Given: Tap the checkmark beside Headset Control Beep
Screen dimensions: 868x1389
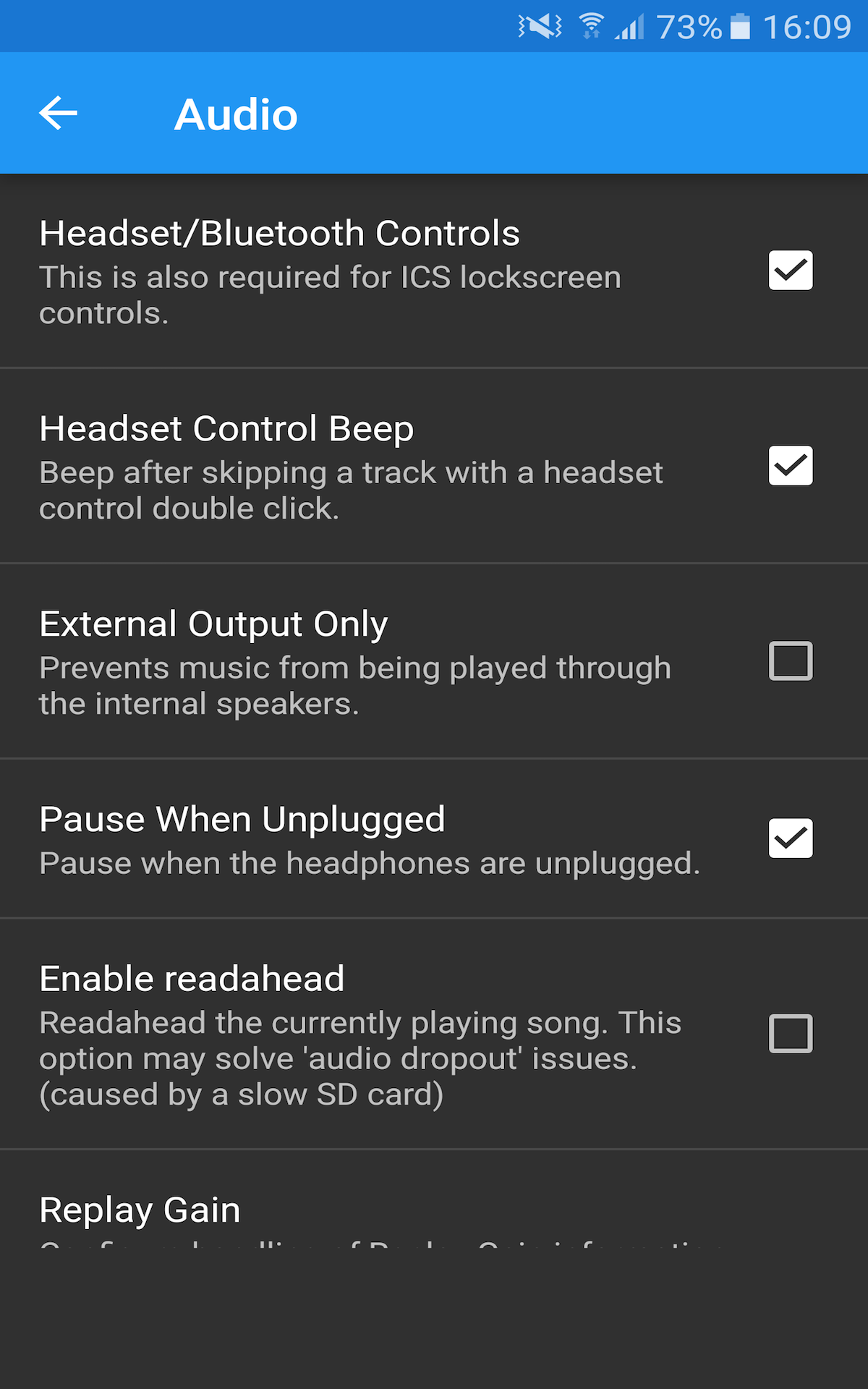Looking at the screenshot, I should tap(790, 466).
